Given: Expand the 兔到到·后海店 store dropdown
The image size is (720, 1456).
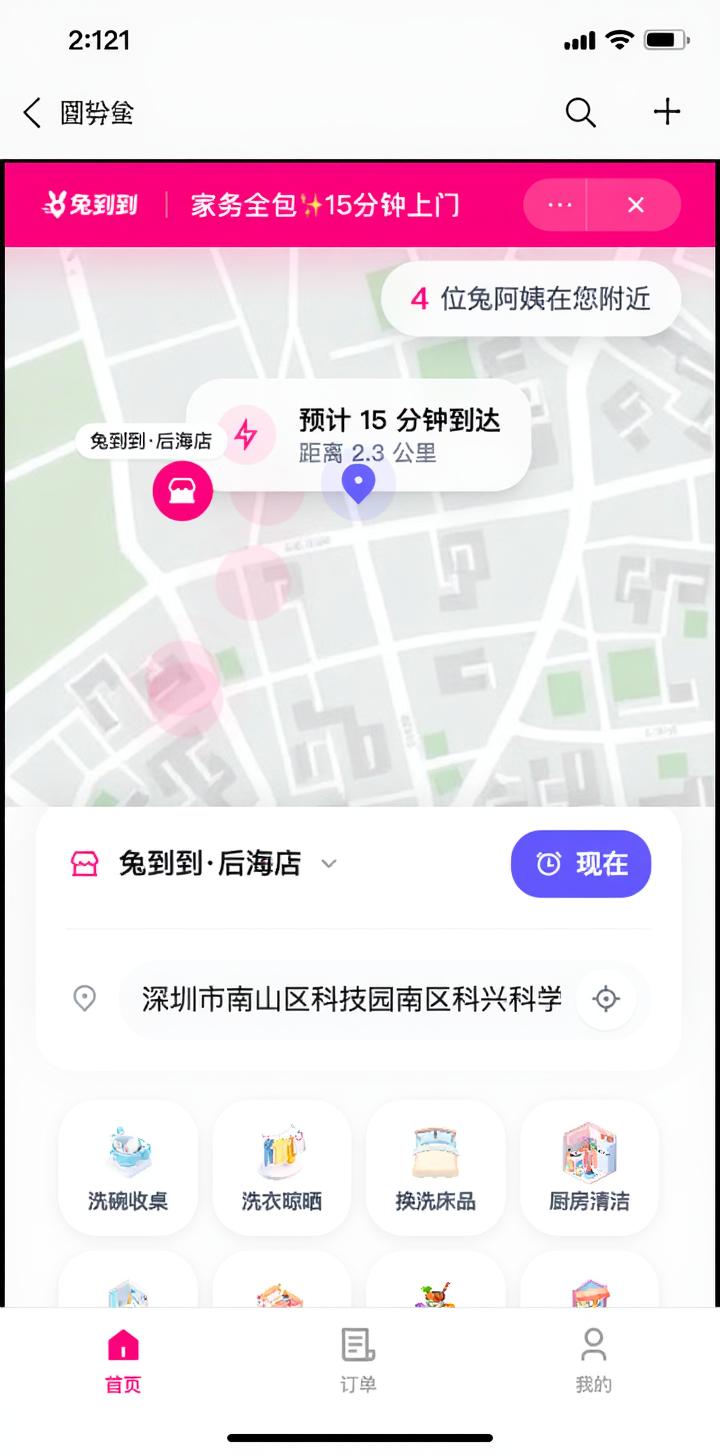Looking at the screenshot, I should tap(328, 864).
